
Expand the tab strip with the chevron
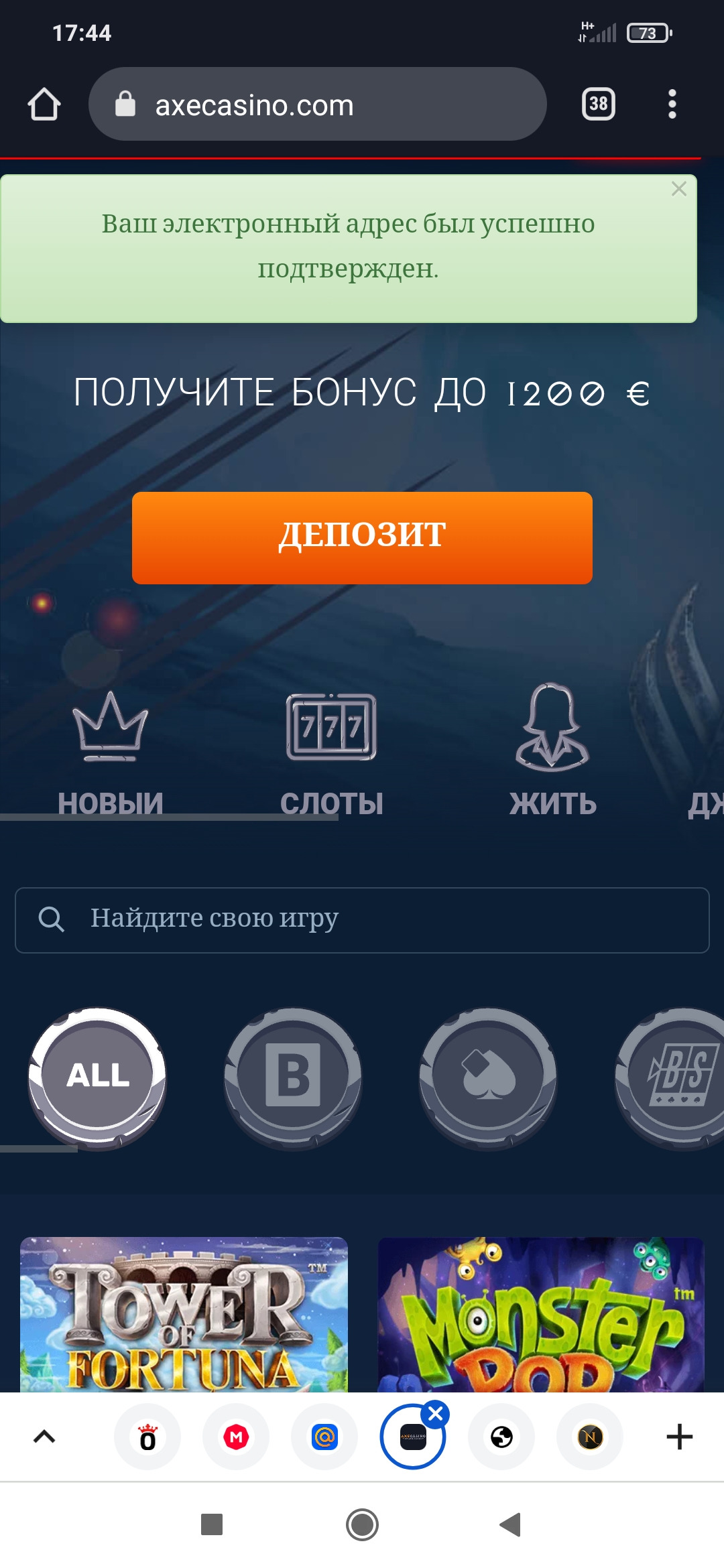coord(44,1437)
